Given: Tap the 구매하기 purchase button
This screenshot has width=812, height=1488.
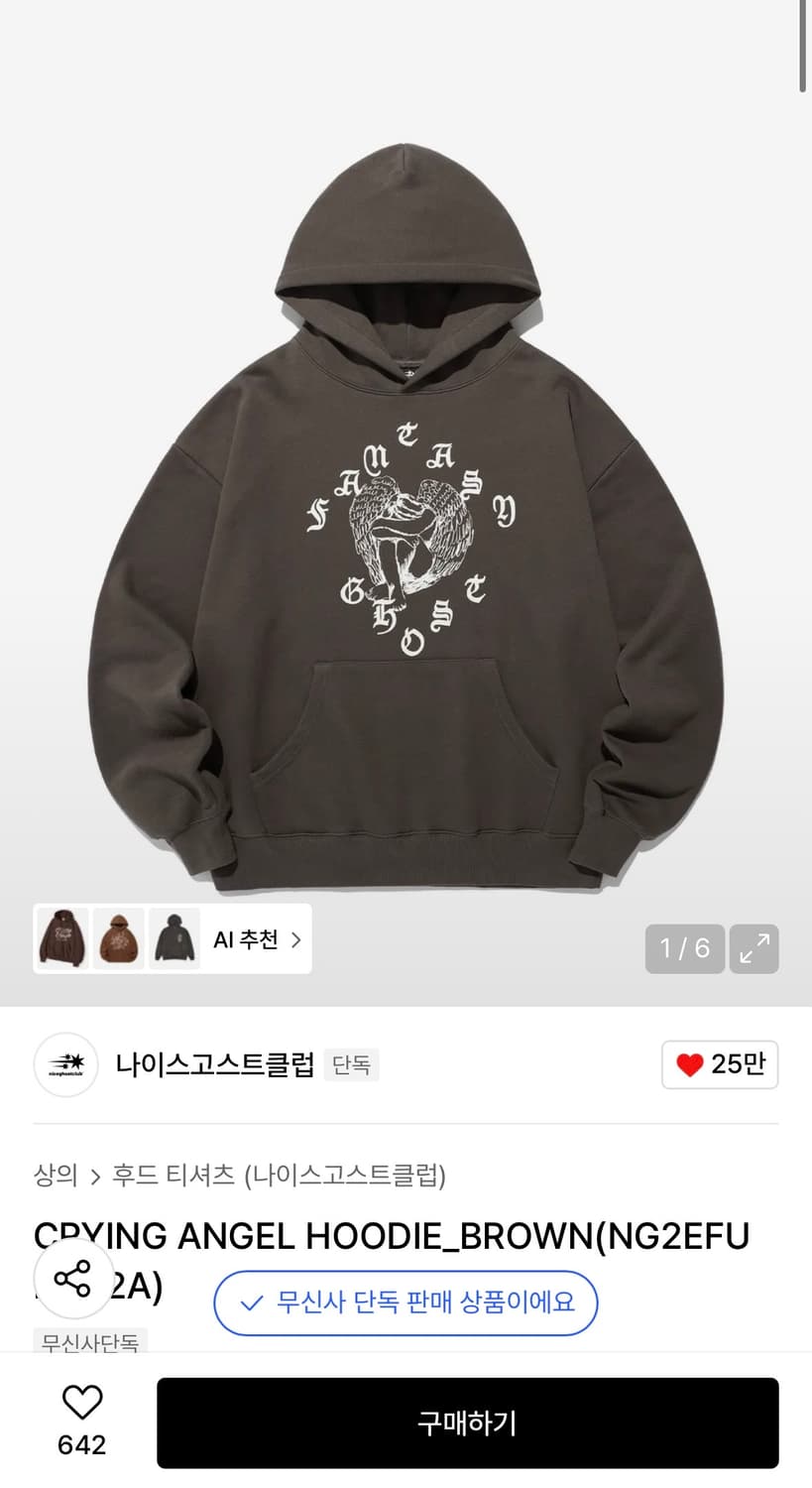Looking at the screenshot, I should pyautogui.click(x=466, y=1422).
